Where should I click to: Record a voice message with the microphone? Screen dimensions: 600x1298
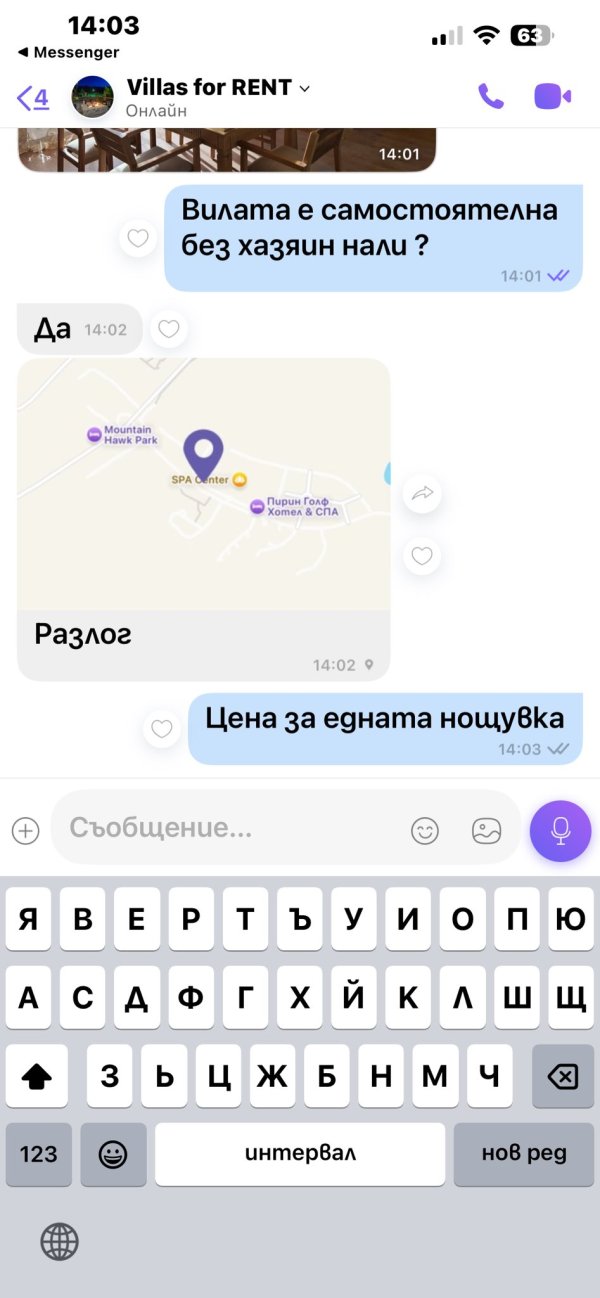click(560, 830)
